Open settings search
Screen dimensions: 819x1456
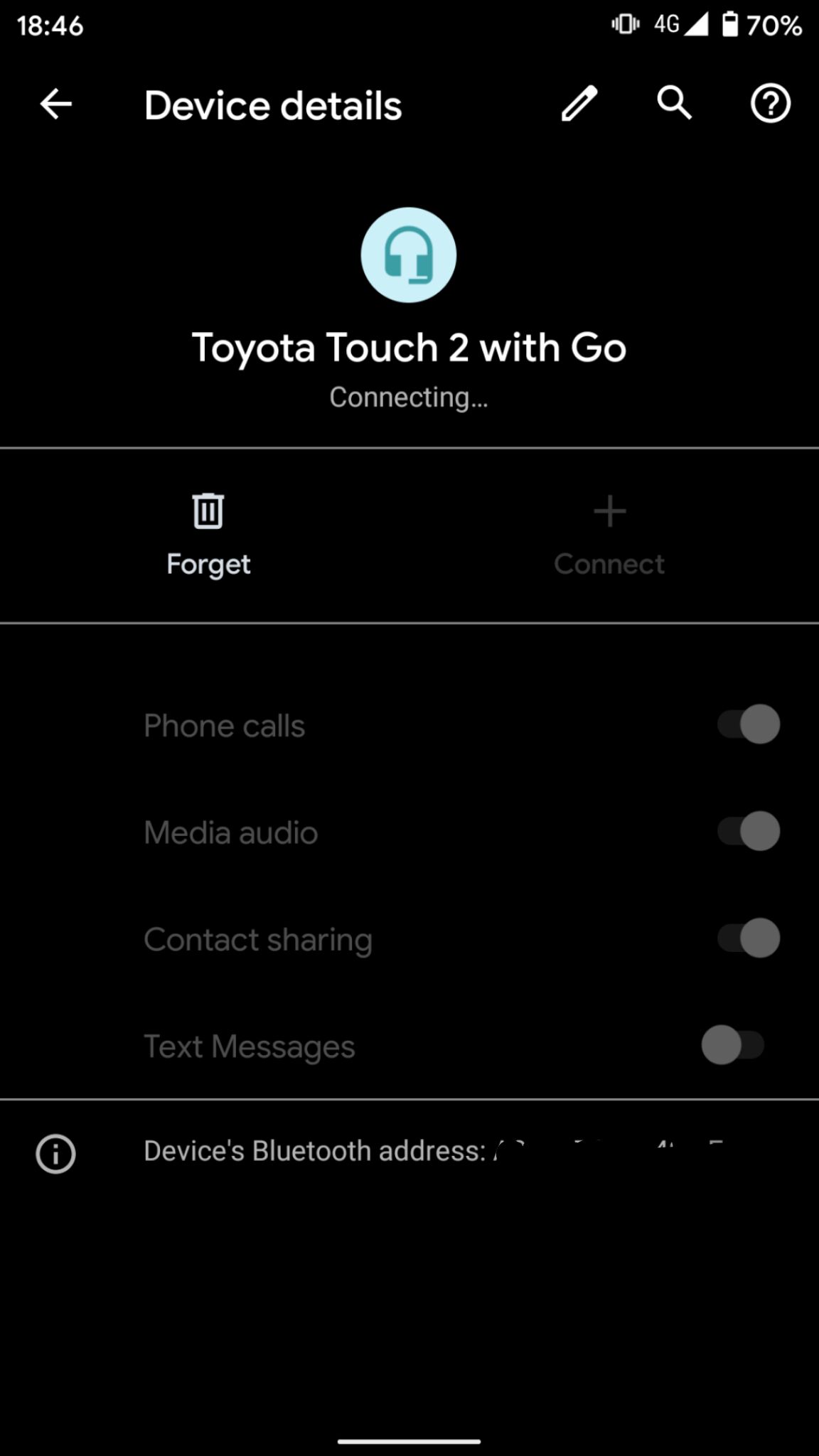674,105
